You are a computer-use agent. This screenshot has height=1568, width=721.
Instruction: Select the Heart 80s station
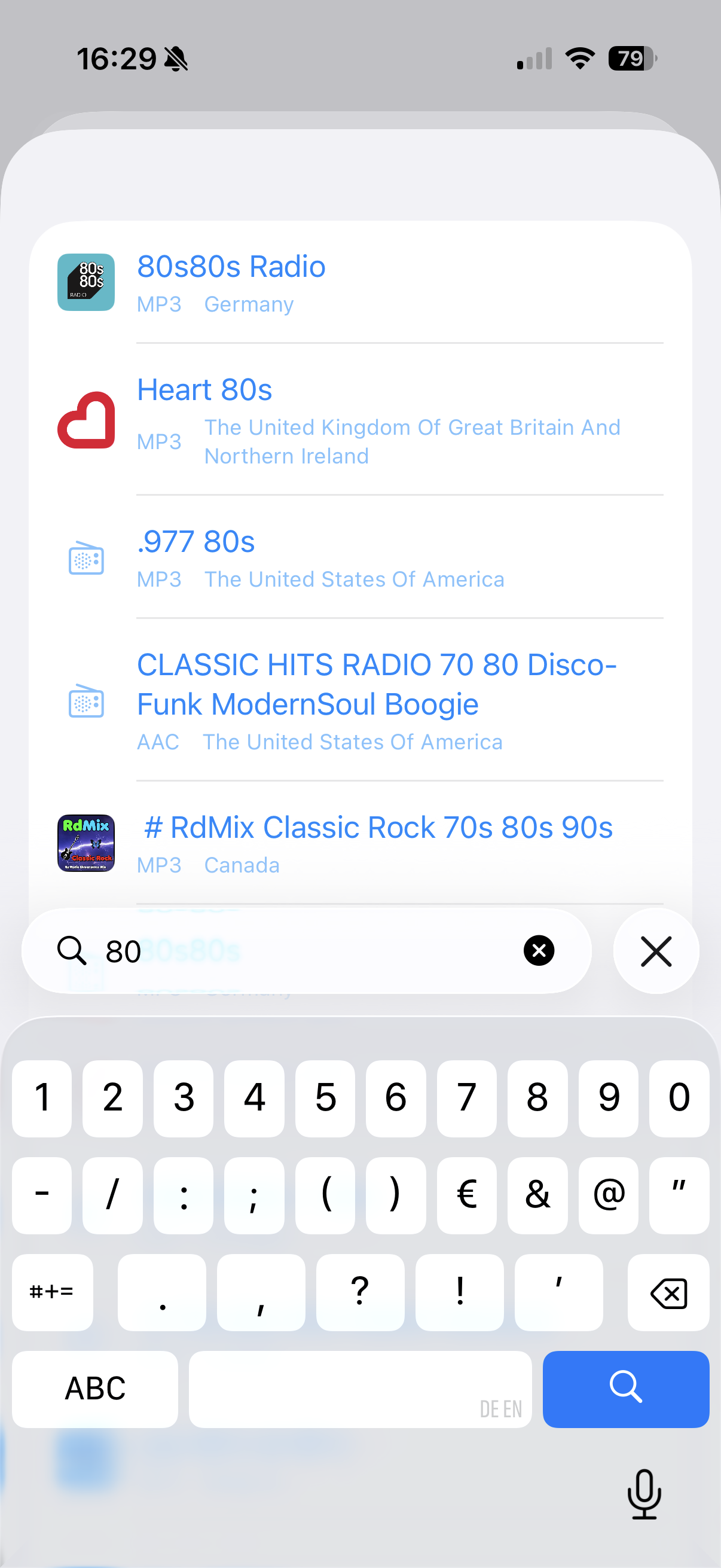pyautogui.click(x=359, y=420)
